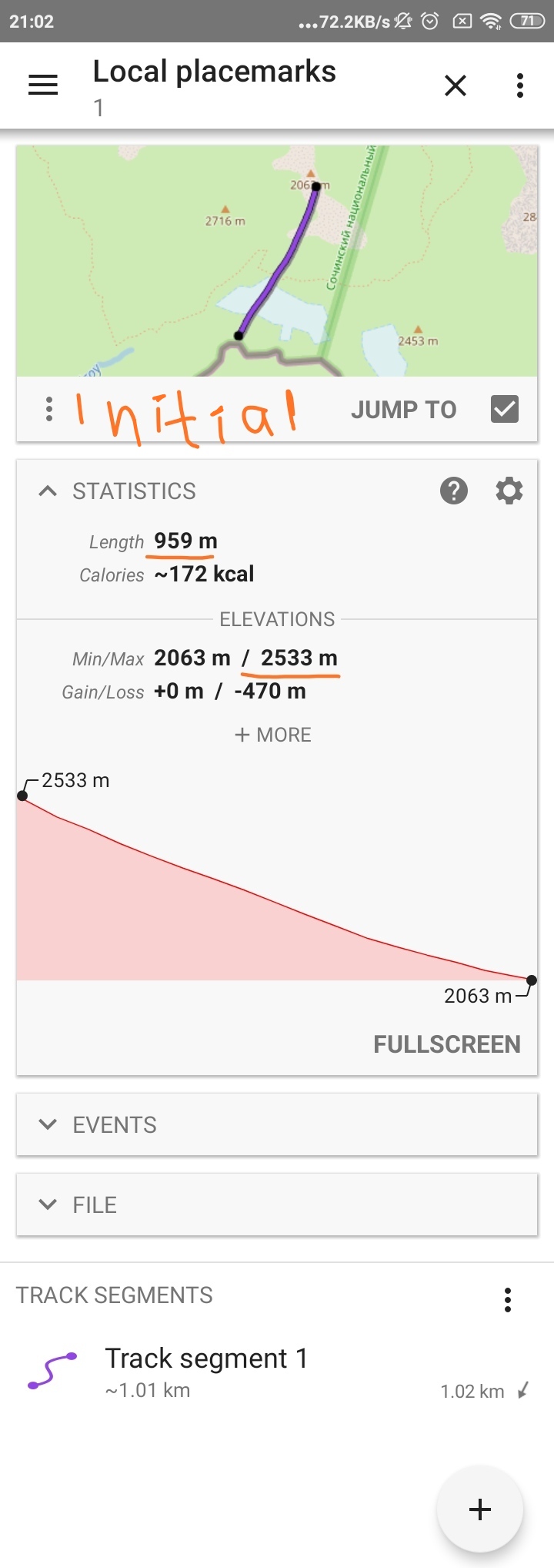View elevation chart FULLSCREEN
The image size is (554, 1568).
(x=446, y=1044)
